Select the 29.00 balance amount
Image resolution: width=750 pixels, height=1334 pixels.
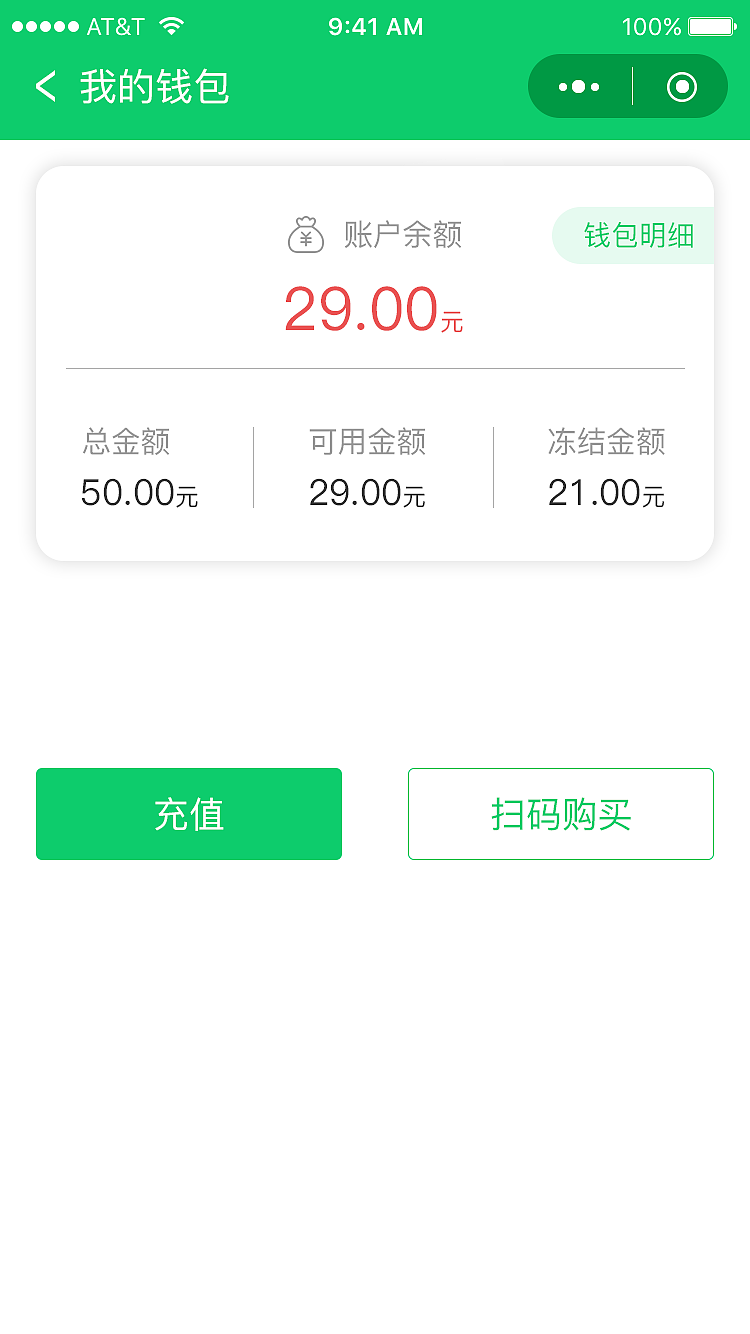[x=370, y=307]
